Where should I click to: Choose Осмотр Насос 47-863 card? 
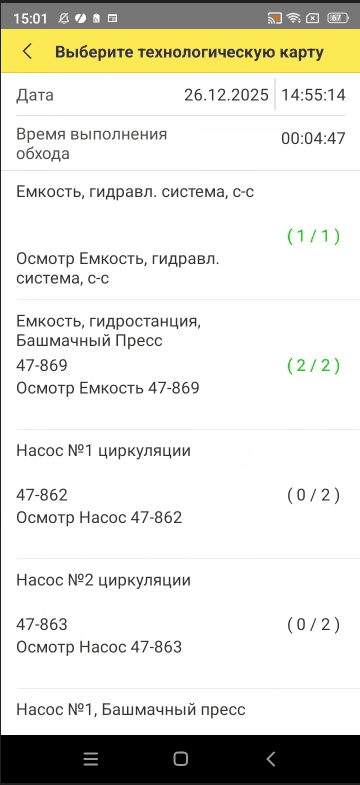(180, 624)
